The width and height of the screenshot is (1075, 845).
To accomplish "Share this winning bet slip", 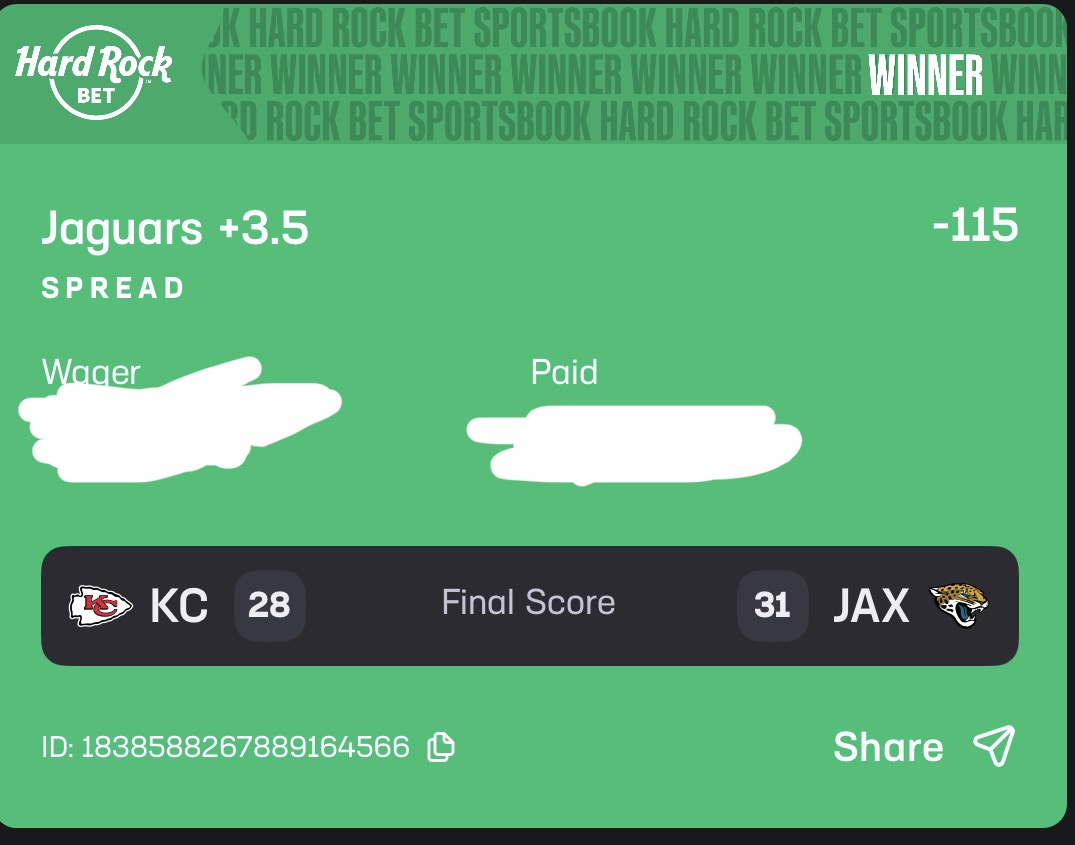I will pyautogui.click(x=923, y=747).
